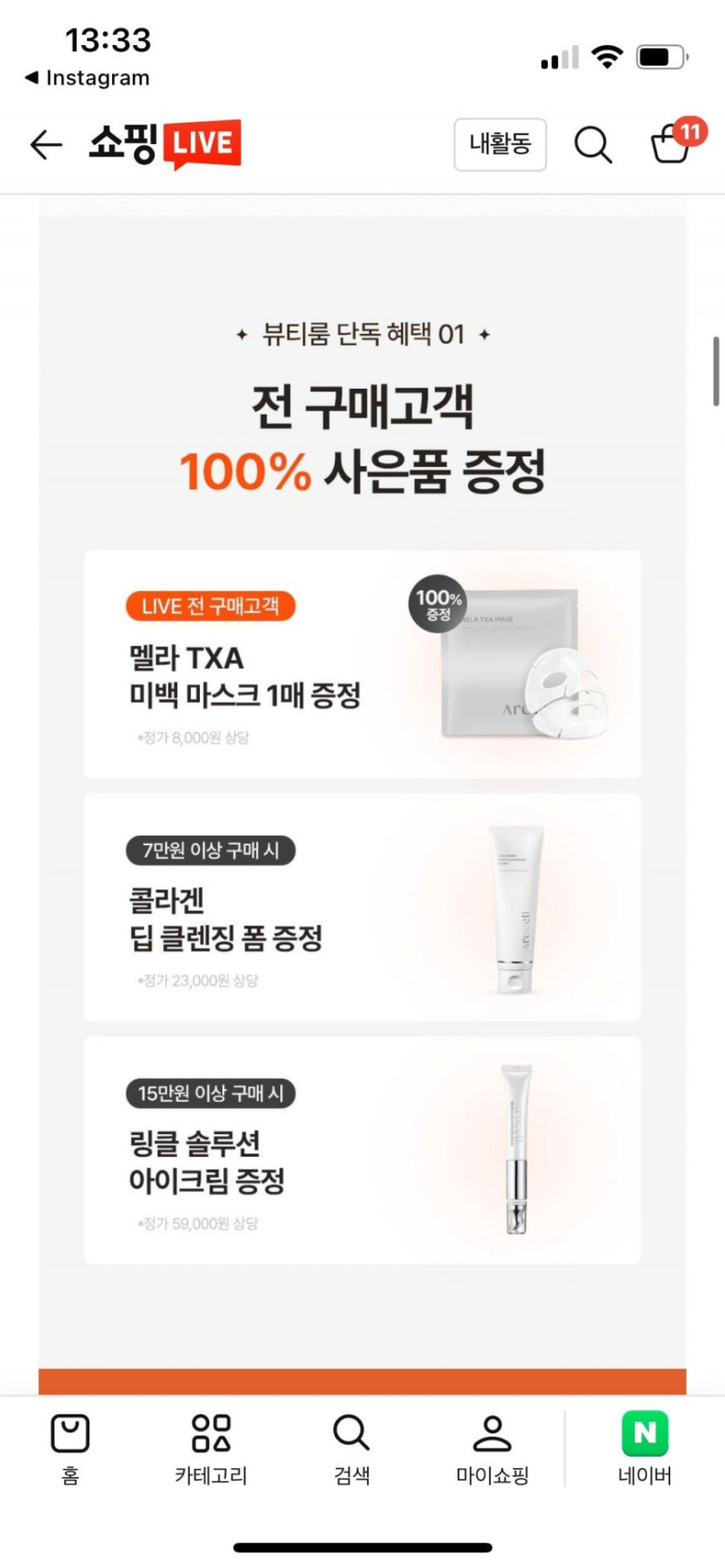This screenshot has width=725, height=1568.
Task: Go back with the arrow icon
Action: (x=46, y=144)
